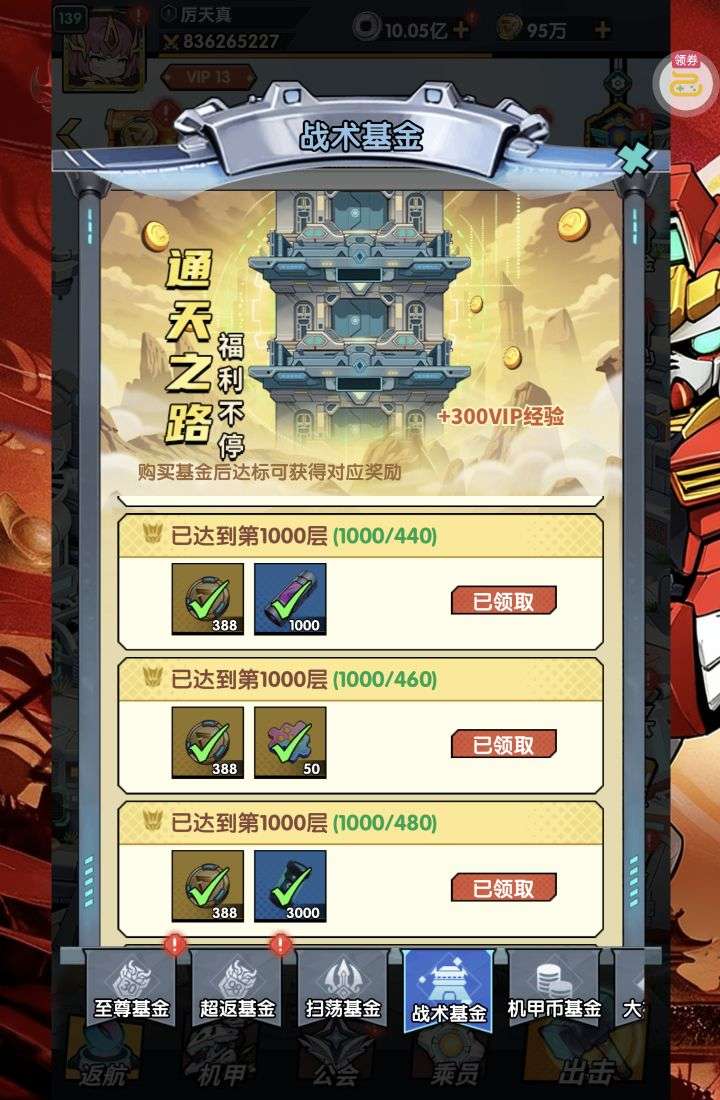720x1100 pixels.
Task: Close the 战术基金 dialog
Action: (634, 159)
